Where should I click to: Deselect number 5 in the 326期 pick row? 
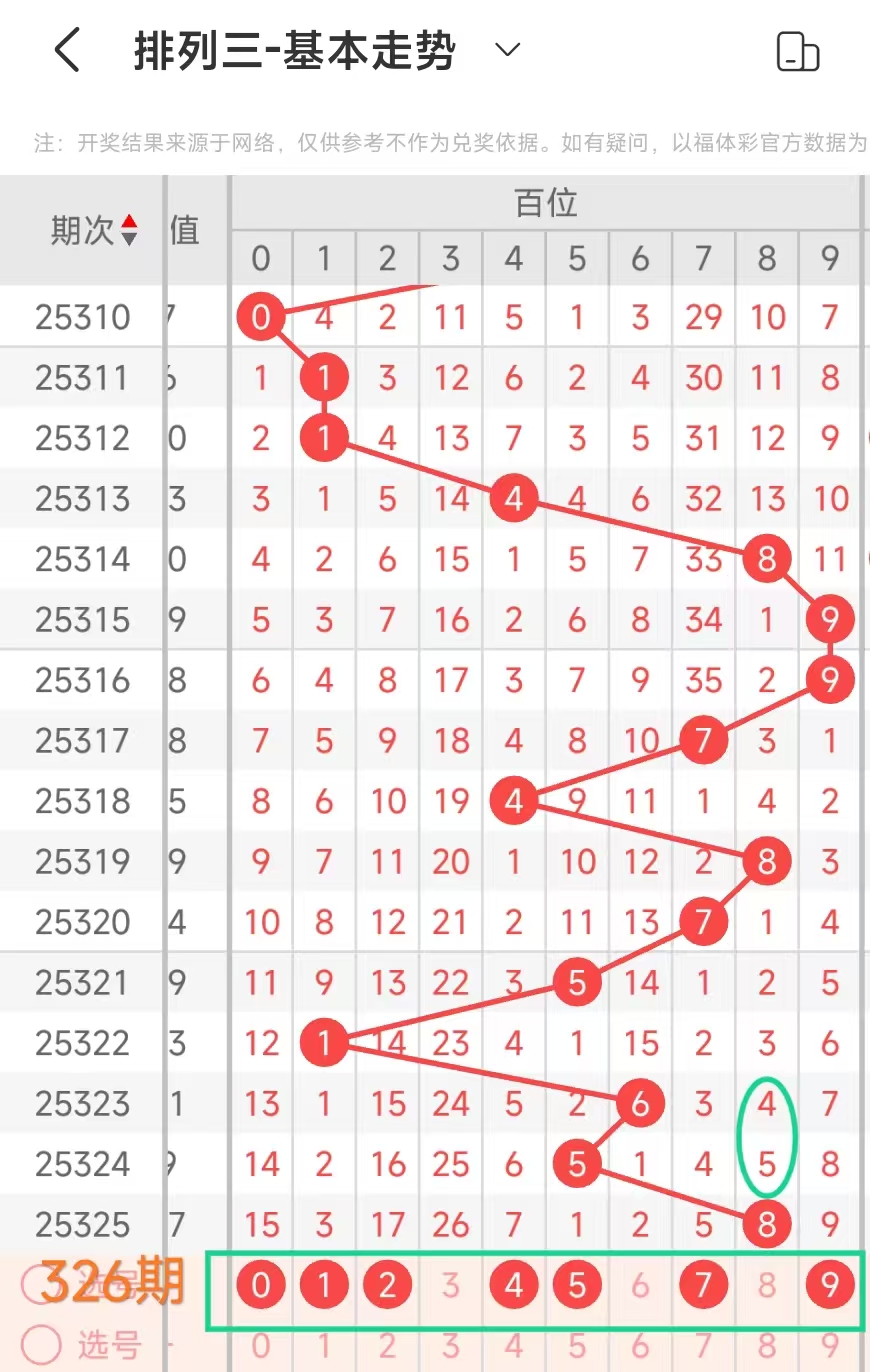(577, 1285)
